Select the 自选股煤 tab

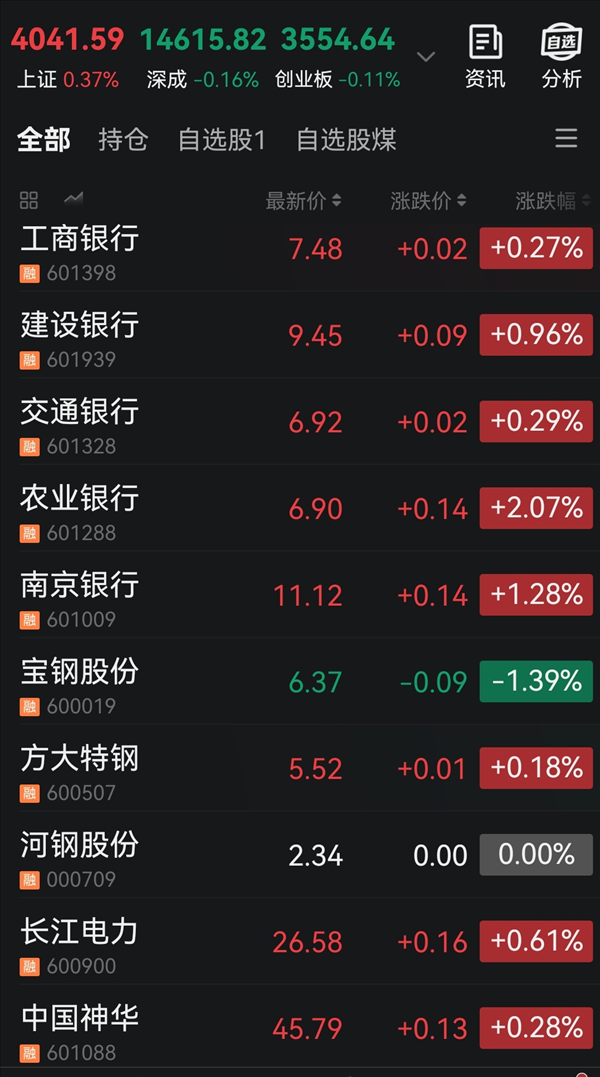click(x=346, y=139)
